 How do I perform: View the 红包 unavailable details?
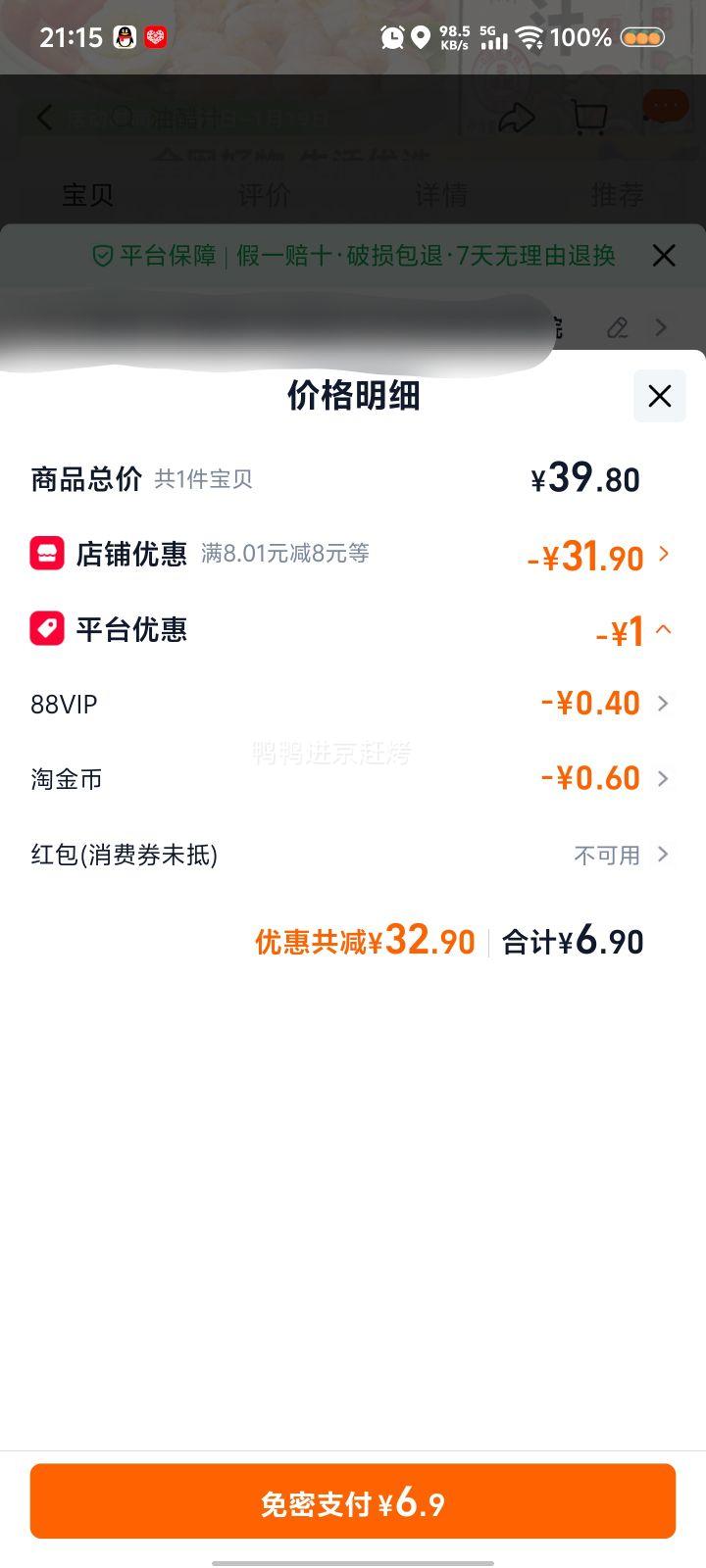click(663, 855)
